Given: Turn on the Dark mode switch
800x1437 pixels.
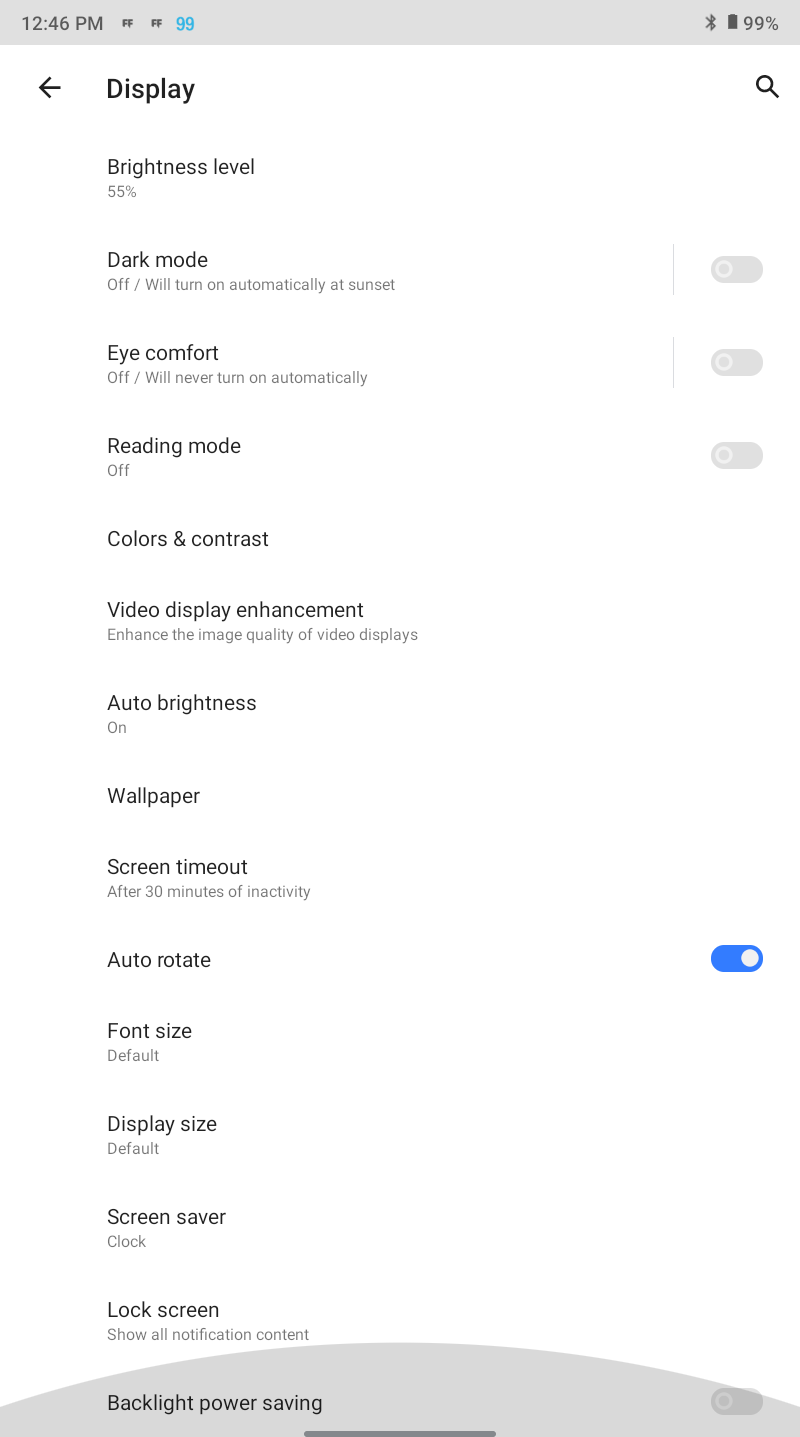Looking at the screenshot, I should tap(737, 269).
